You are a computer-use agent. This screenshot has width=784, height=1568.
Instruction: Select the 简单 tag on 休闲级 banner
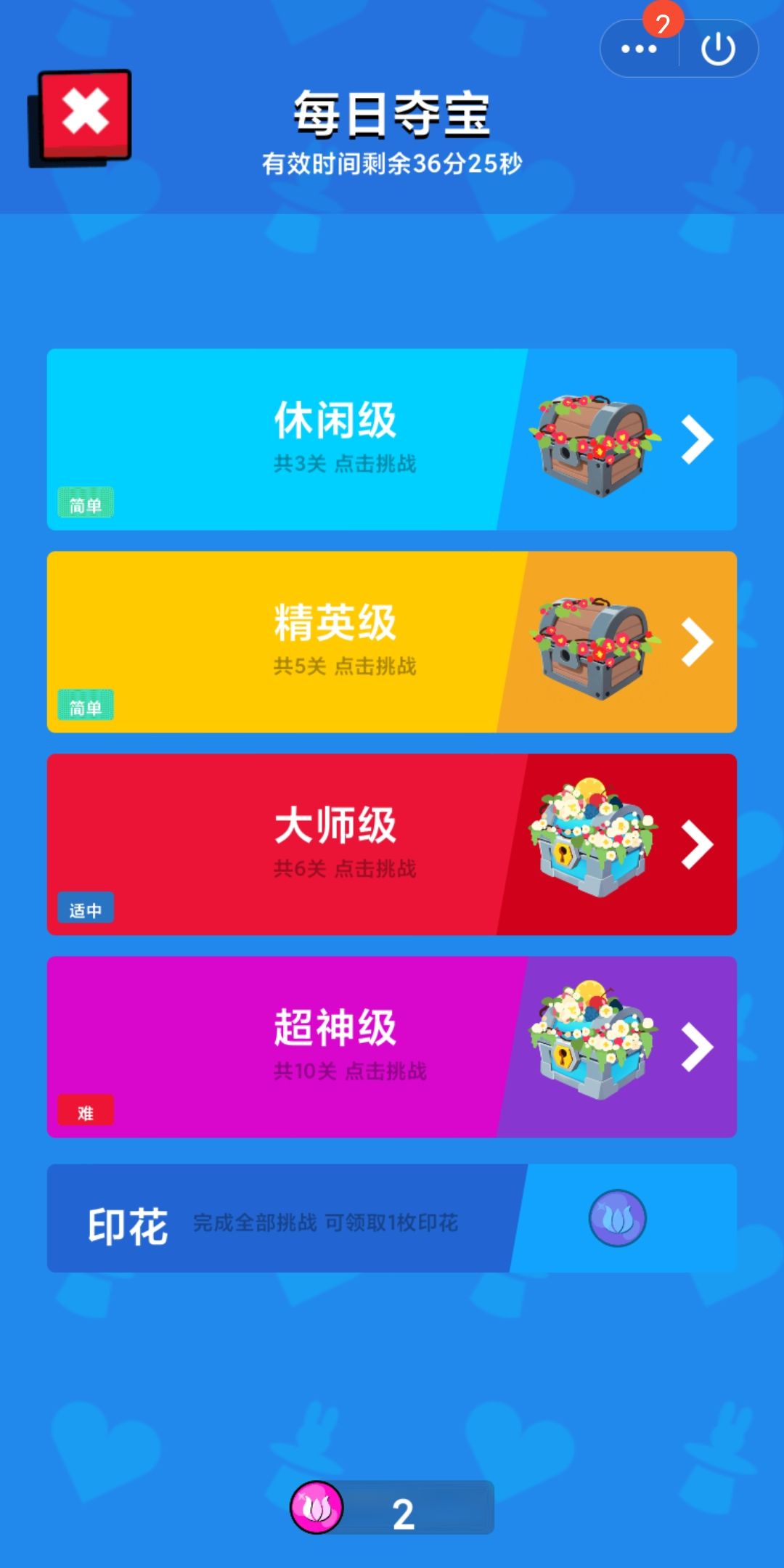(x=87, y=501)
